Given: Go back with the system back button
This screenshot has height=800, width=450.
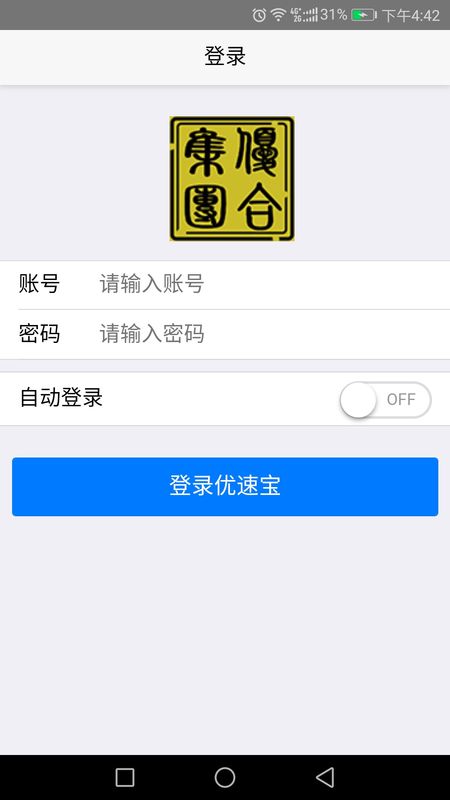Looking at the screenshot, I should [x=325, y=778].
